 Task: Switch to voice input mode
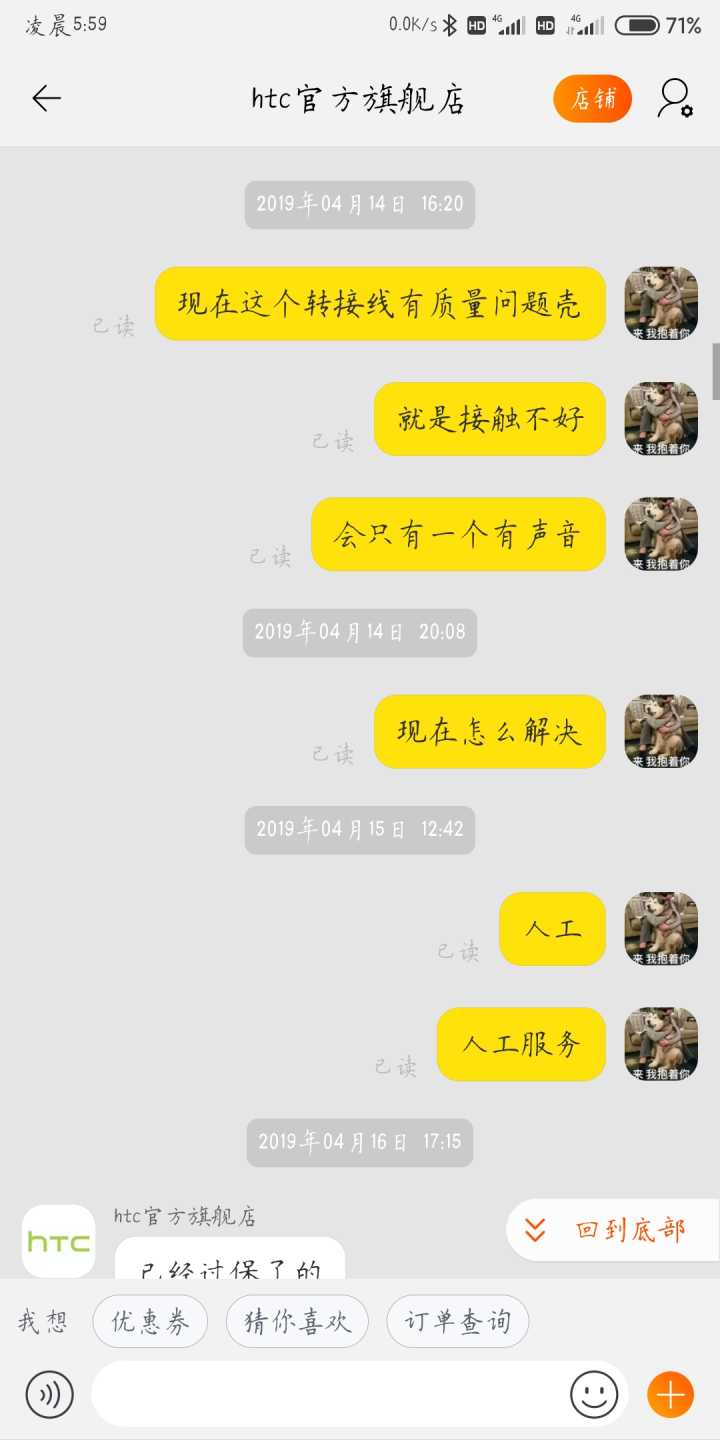point(50,1393)
